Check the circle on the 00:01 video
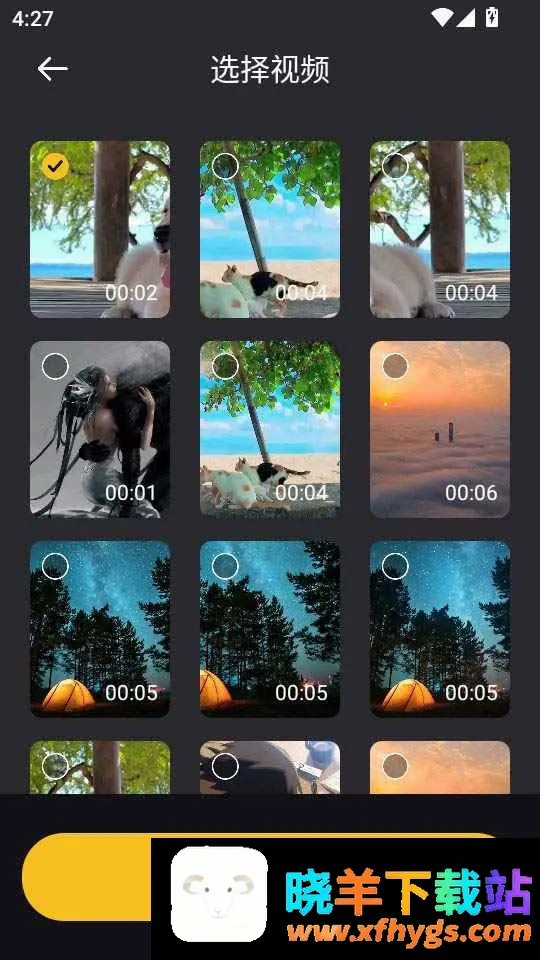The height and width of the screenshot is (960, 540). coord(55,366)
